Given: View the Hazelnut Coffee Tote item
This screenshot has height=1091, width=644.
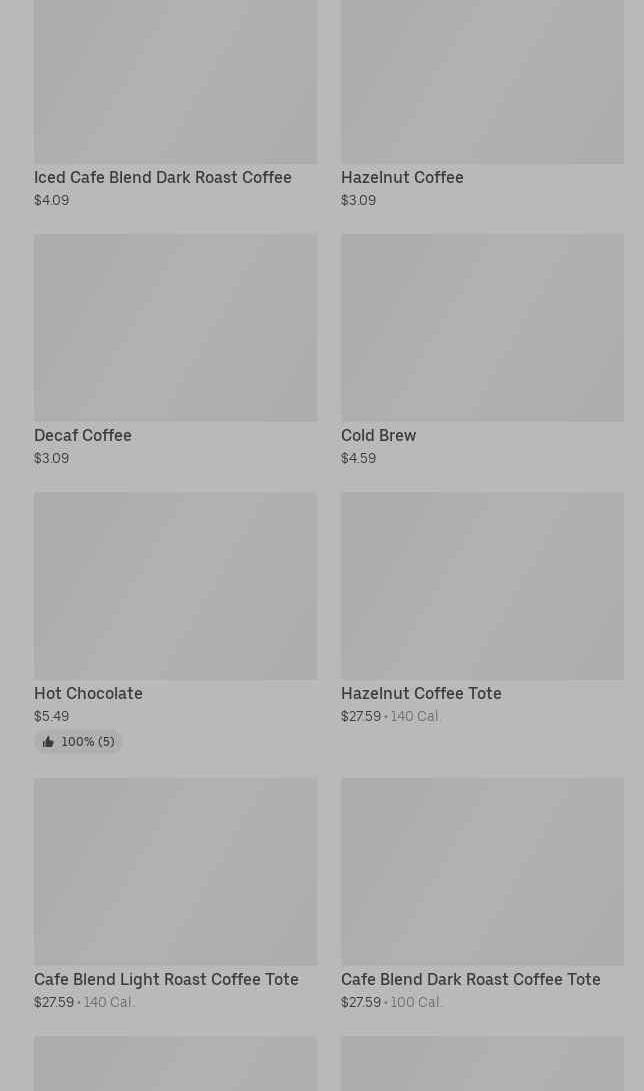Looking at the screenshot, I should [482, 609].
